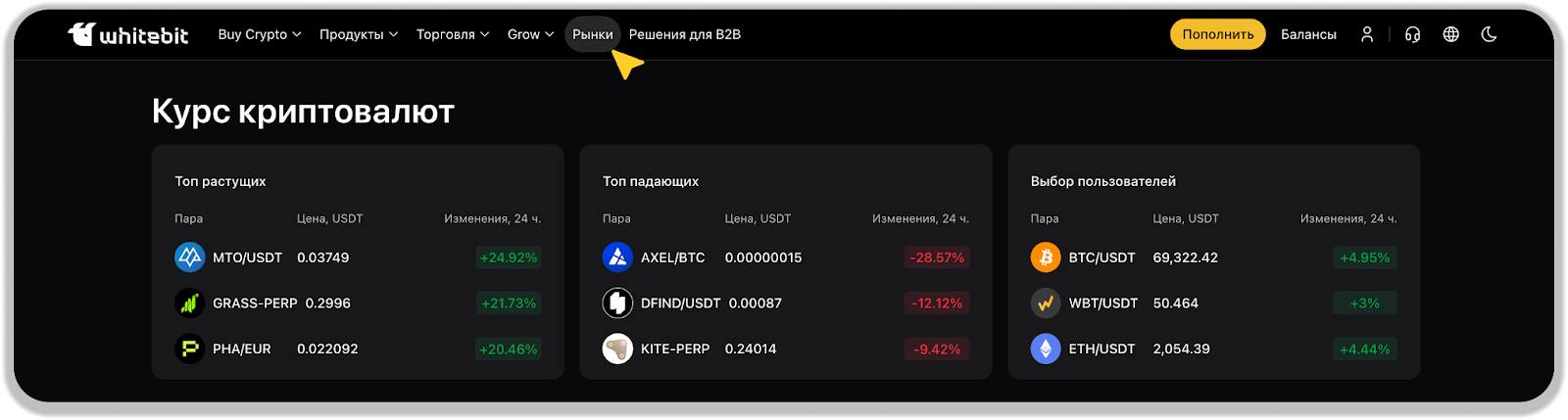Expand the Продукты menu
This screenshot has height=420, width=1568.
pyautogui.click(x=358, y=34)
